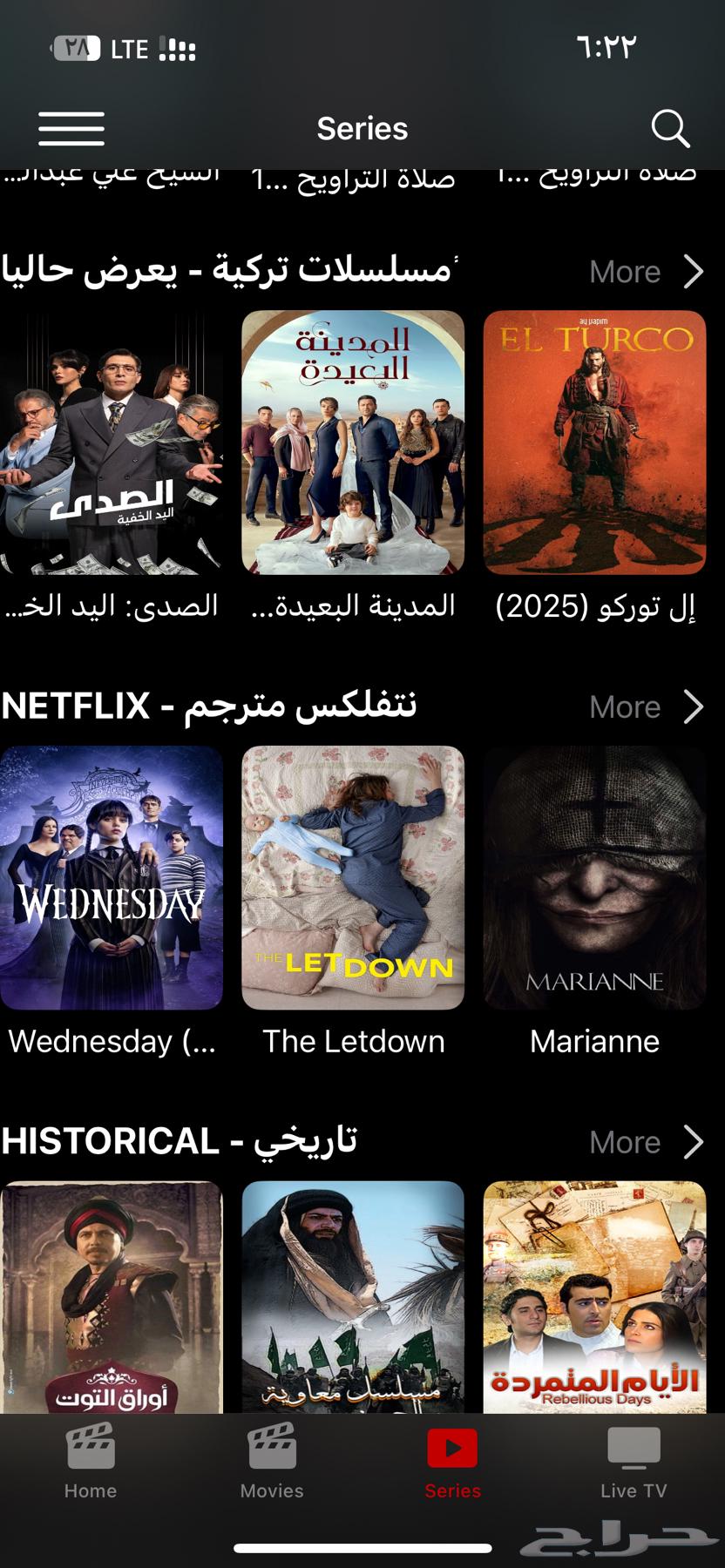This screenshot has width=725, height=1568.
Task: Open the El Turco series poster
Action: click(x=594, y=443)
